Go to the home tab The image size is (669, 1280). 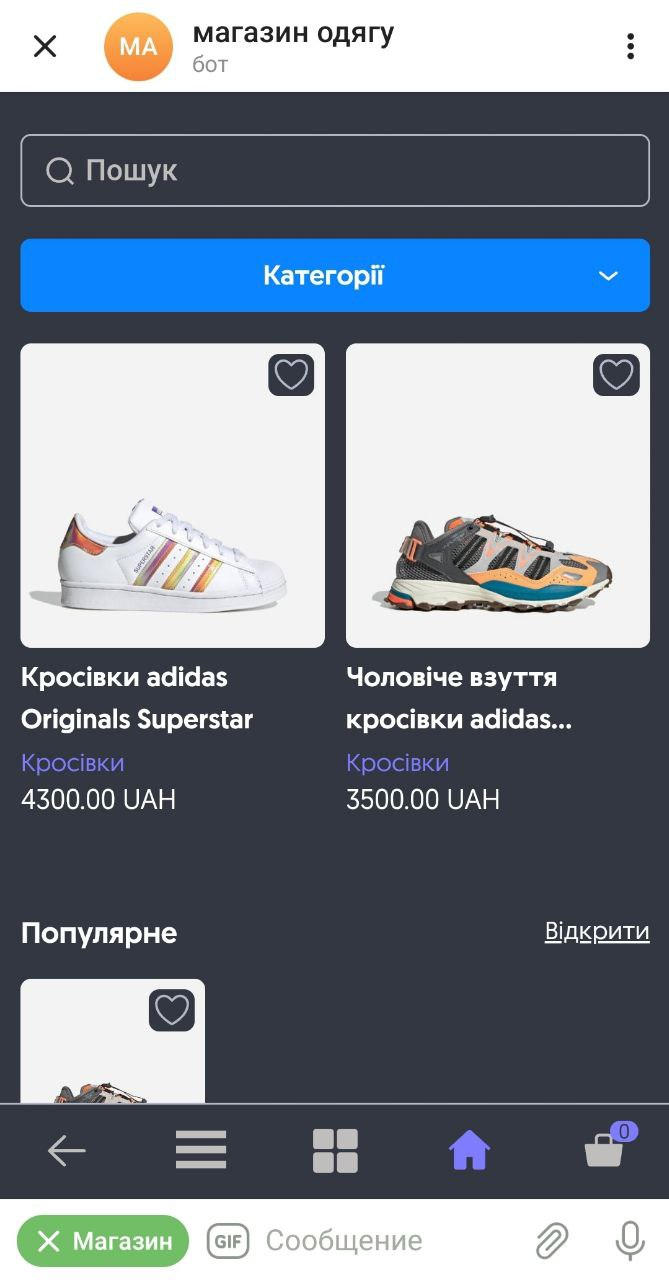point(469,1151)
